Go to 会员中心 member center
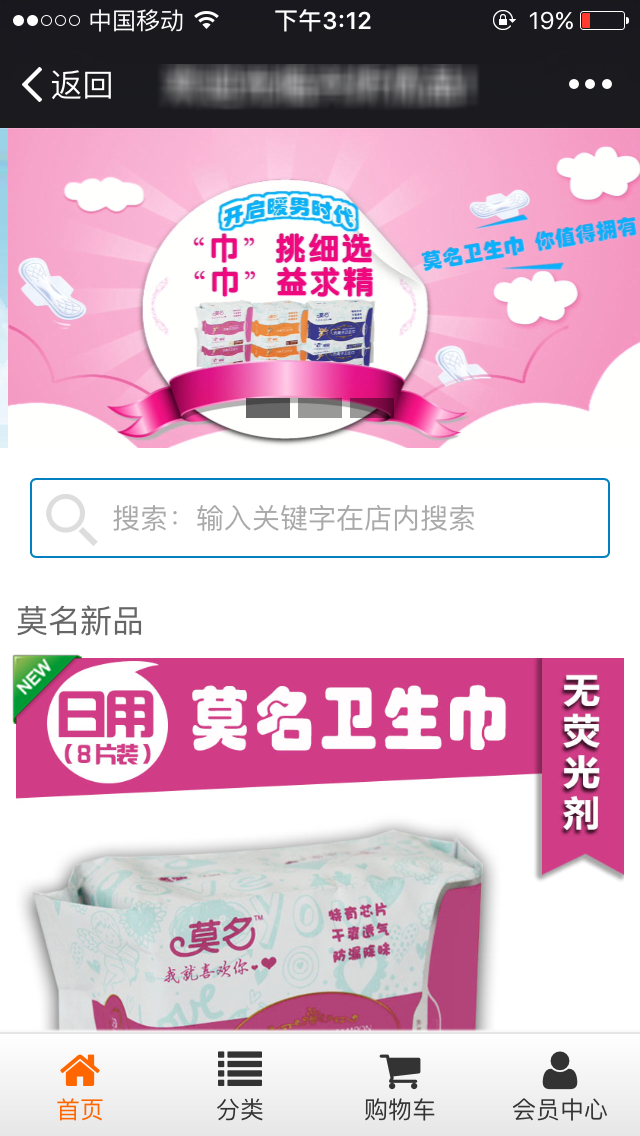Image resolution: width=640 pixels, height=1136 pixels. 560,1086
